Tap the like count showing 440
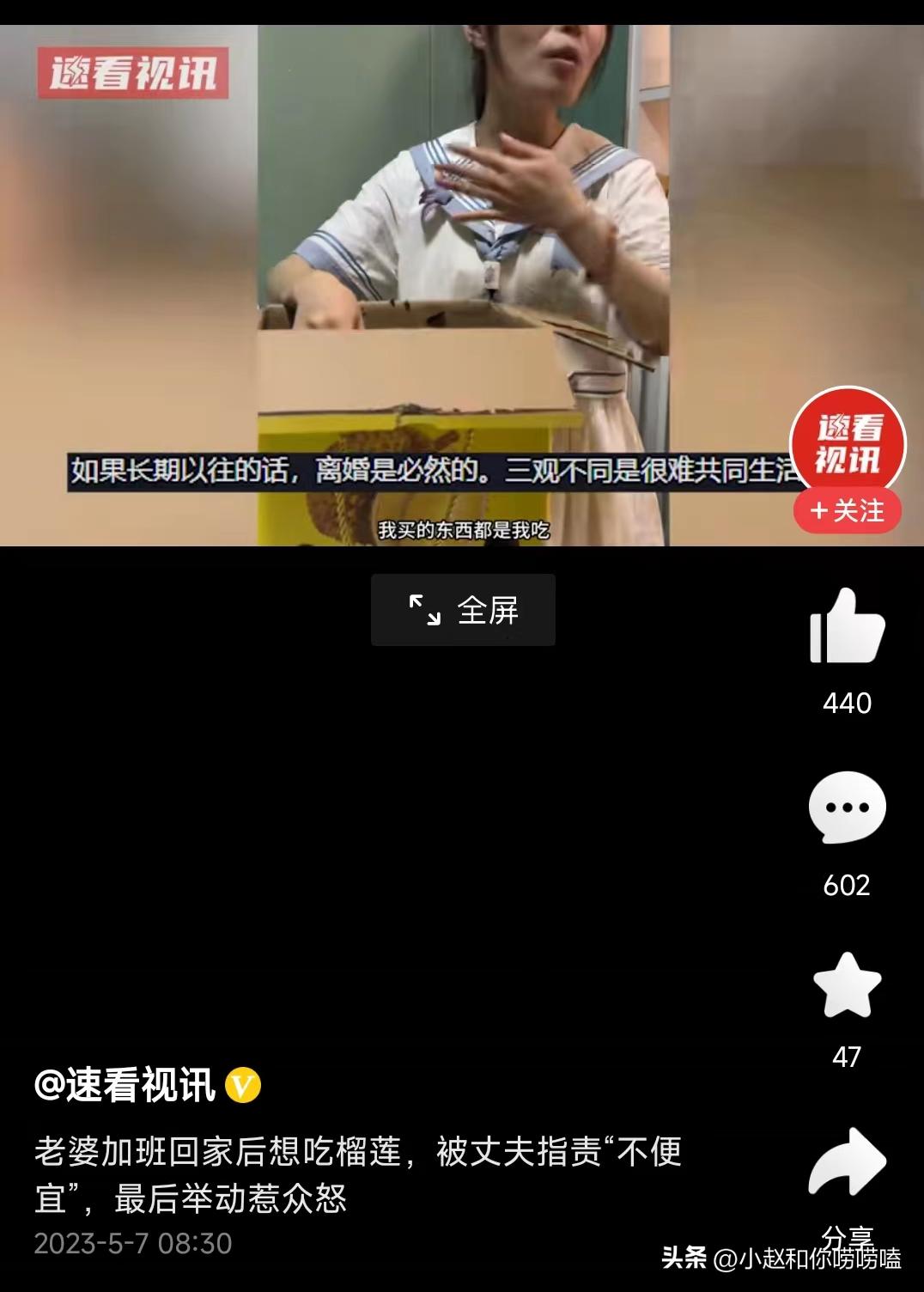The image size is (924, 1292). [846, 704]
